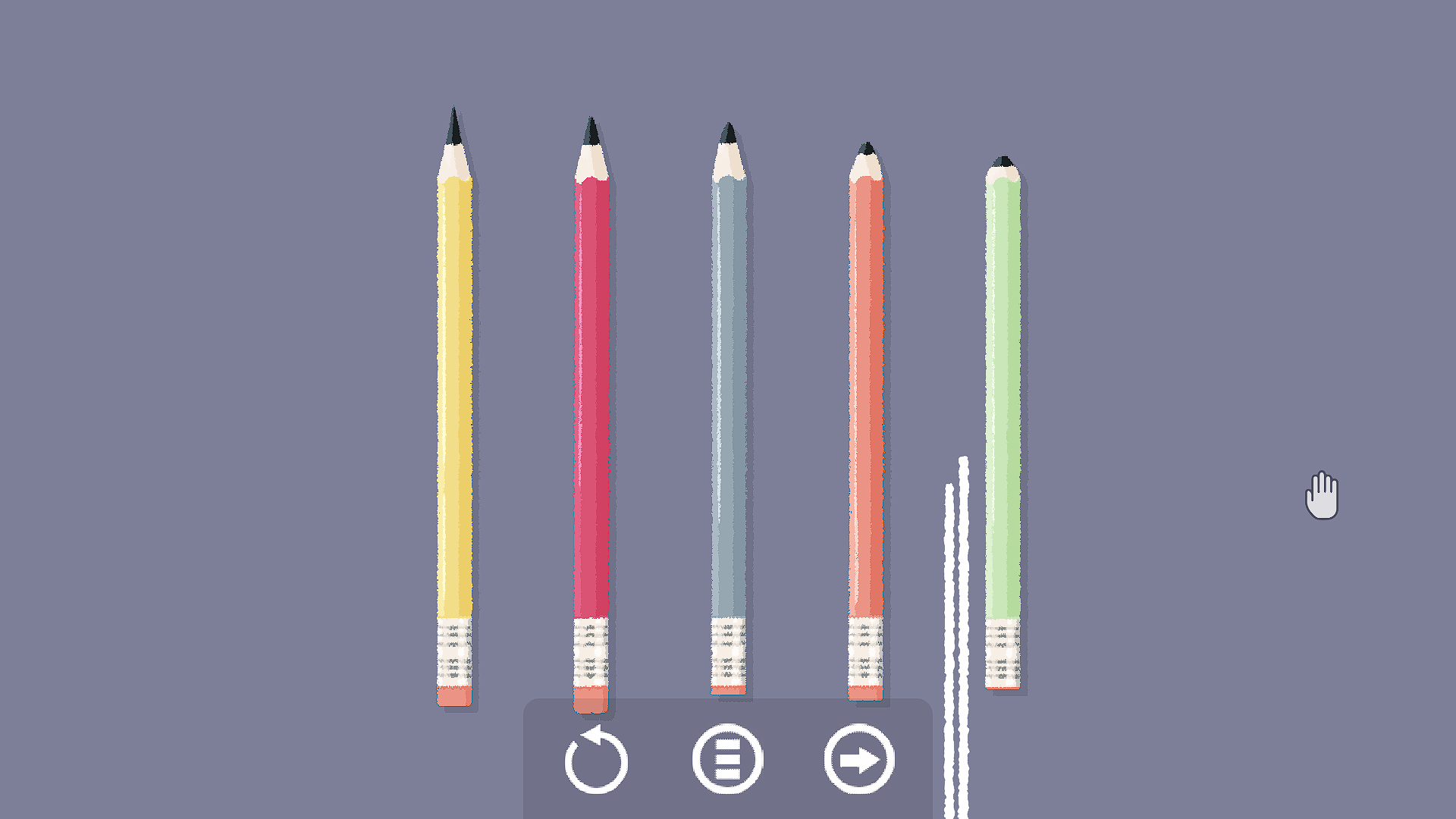Open the level menu button
This screenshot has width=1456, height=819.
727,759
